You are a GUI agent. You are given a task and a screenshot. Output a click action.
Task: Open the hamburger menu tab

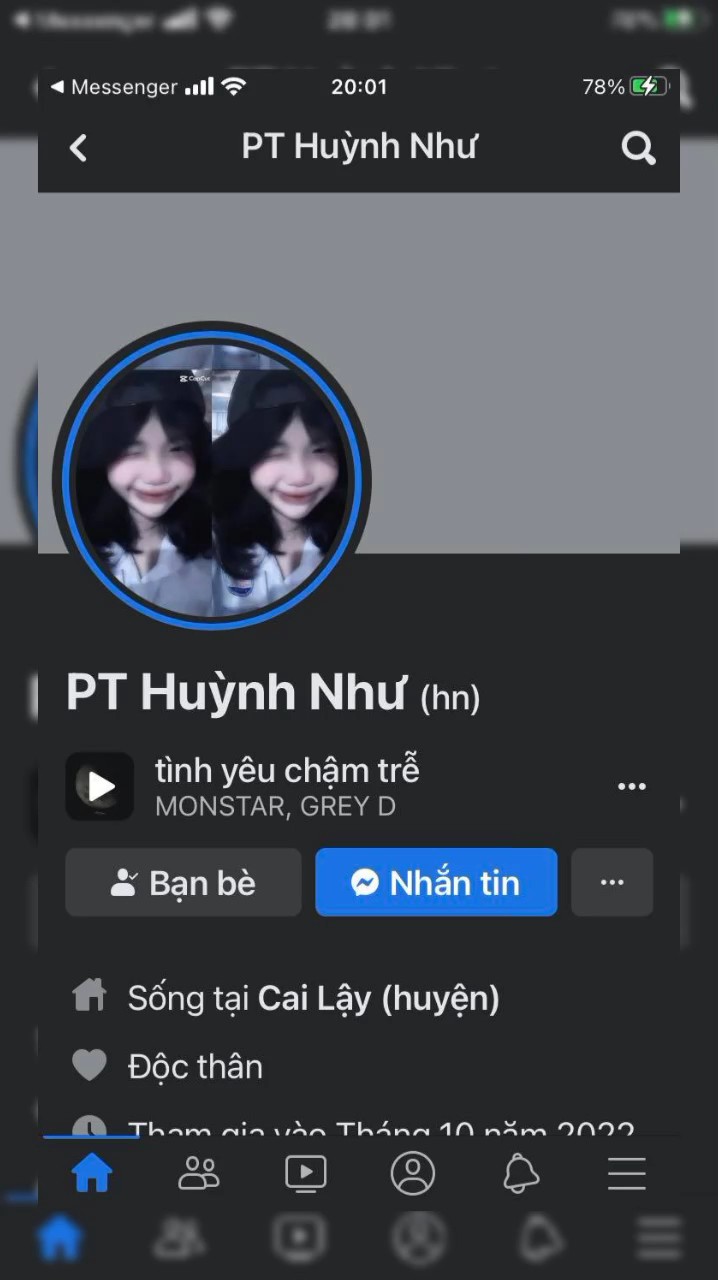[627, 1173]
